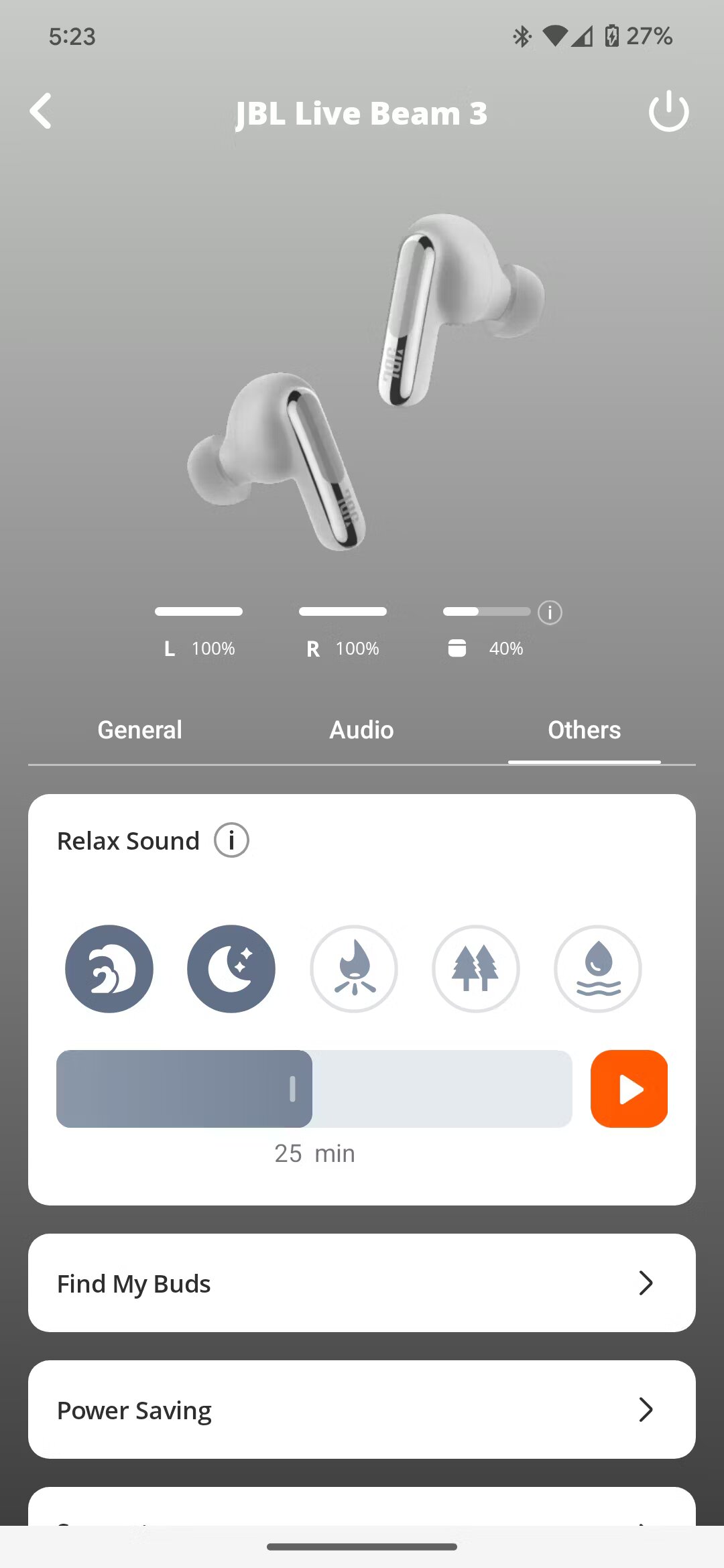Start relax sound with the orange play button
This screenshot has height=1568, width=724.
(x=629, y=1089)
